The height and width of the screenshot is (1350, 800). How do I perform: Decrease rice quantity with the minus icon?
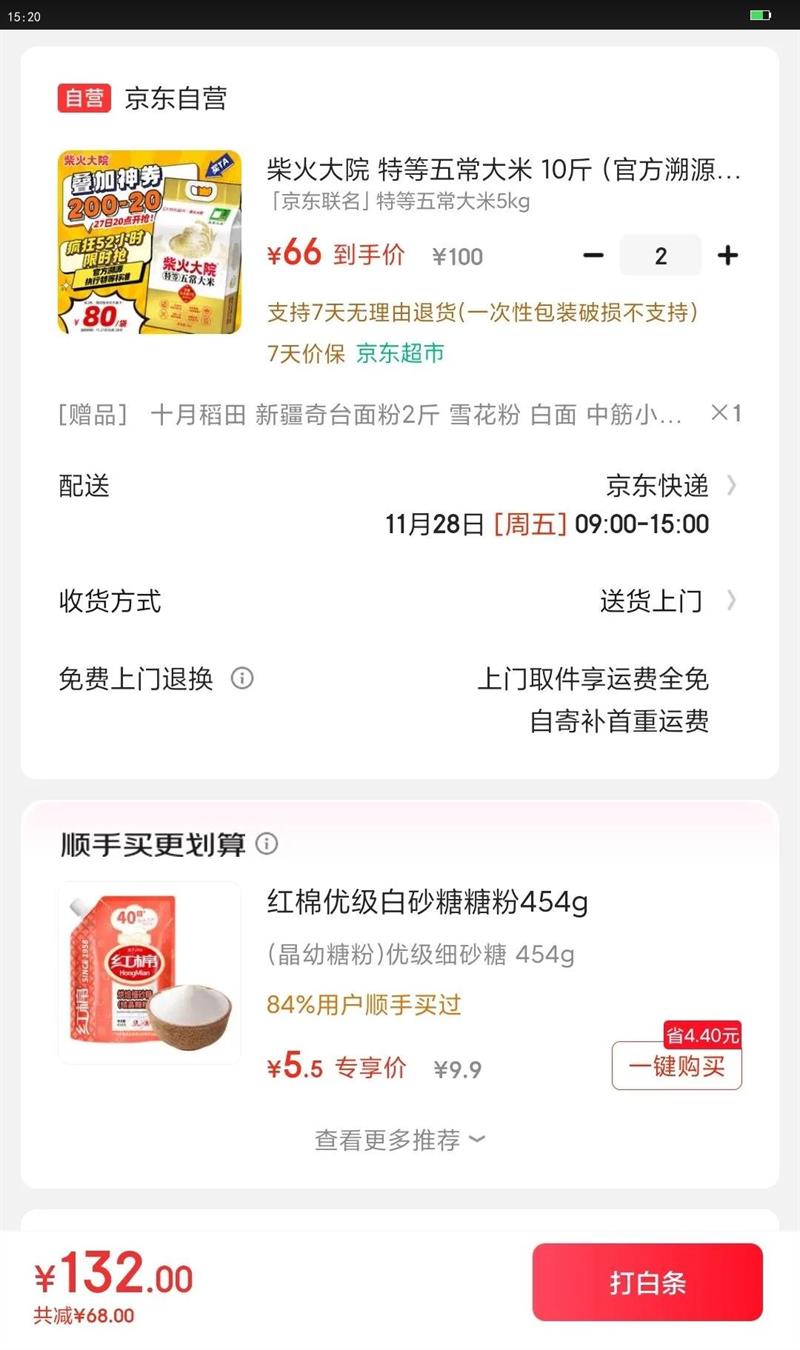[594, 256]
